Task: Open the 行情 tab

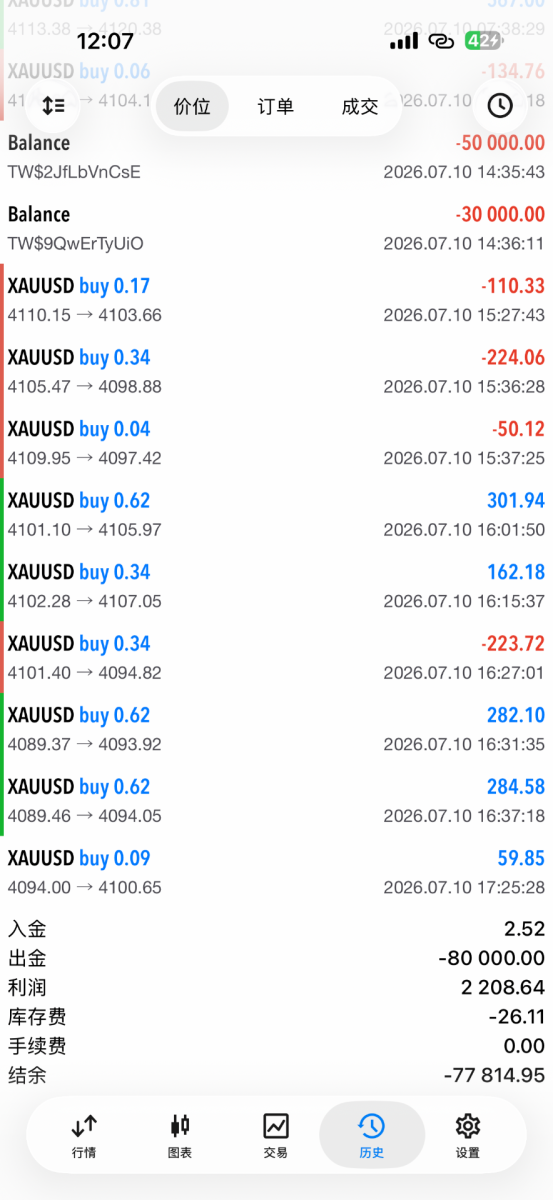Action: (x=85, y=1136)
